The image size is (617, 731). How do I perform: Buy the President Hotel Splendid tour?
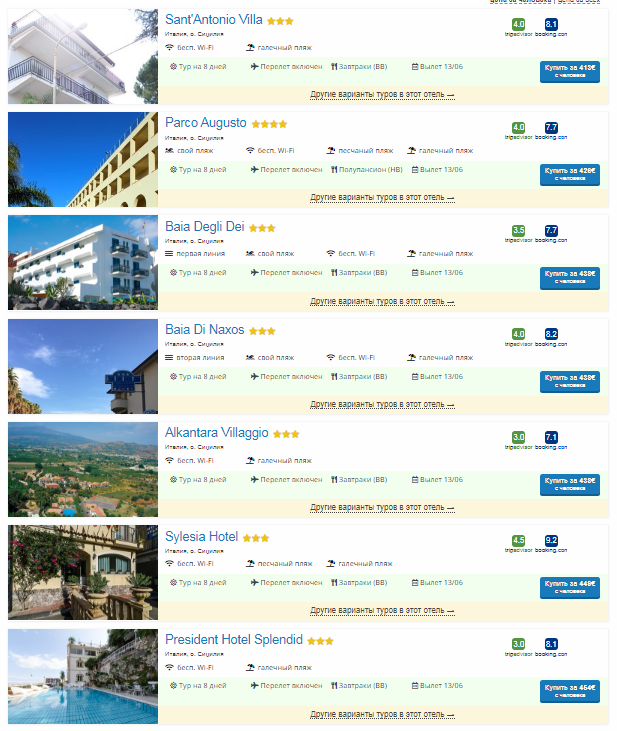tap(570, 691)
